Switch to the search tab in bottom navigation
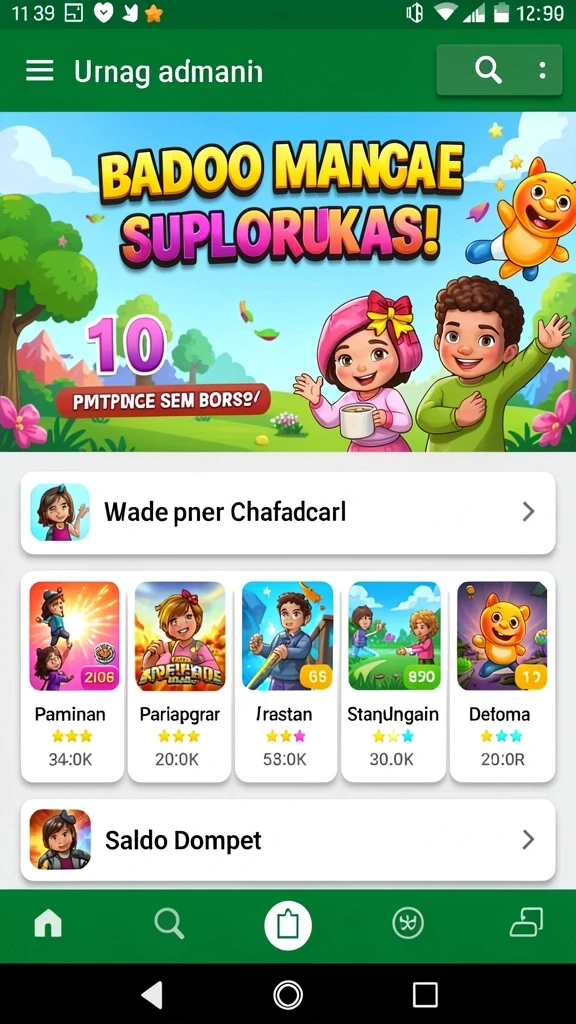 [168, 924]
